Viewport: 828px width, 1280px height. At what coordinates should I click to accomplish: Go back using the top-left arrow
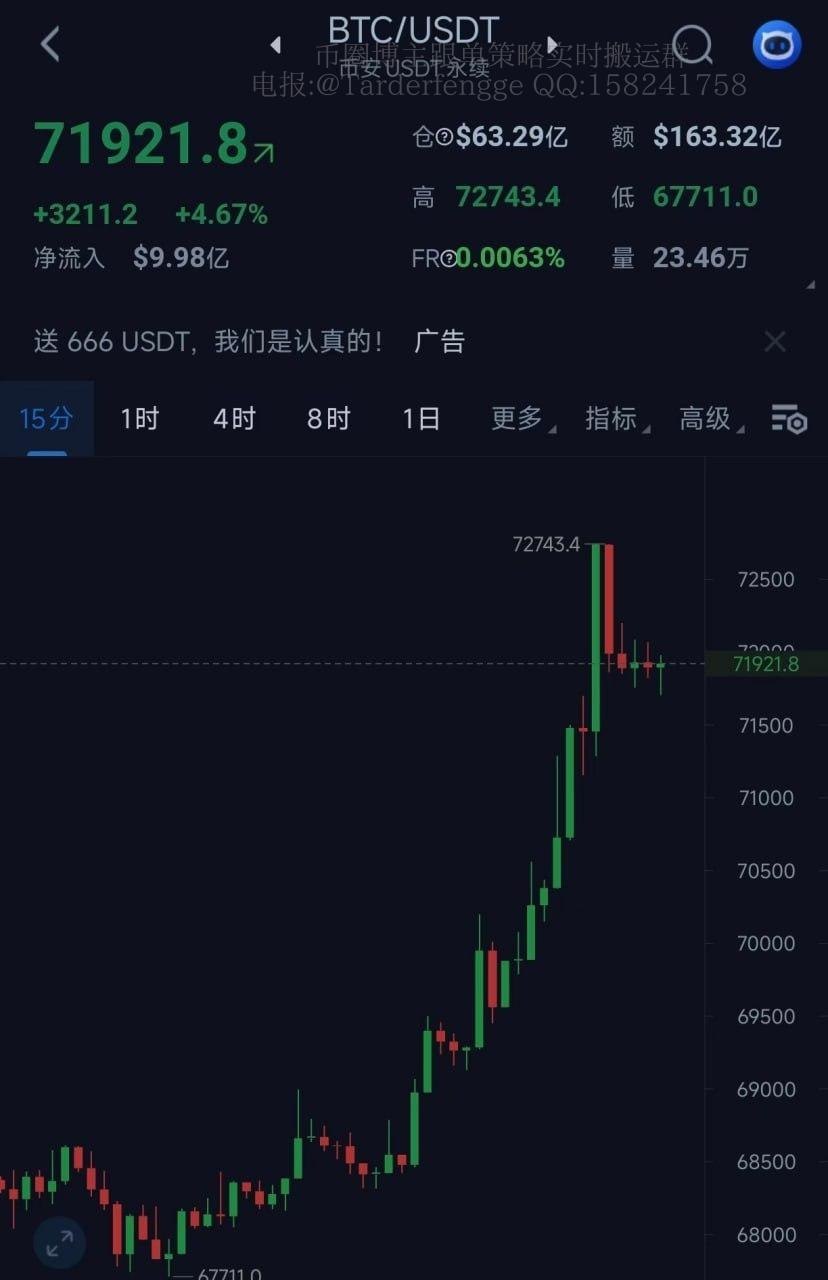click(x=50, y=44)
